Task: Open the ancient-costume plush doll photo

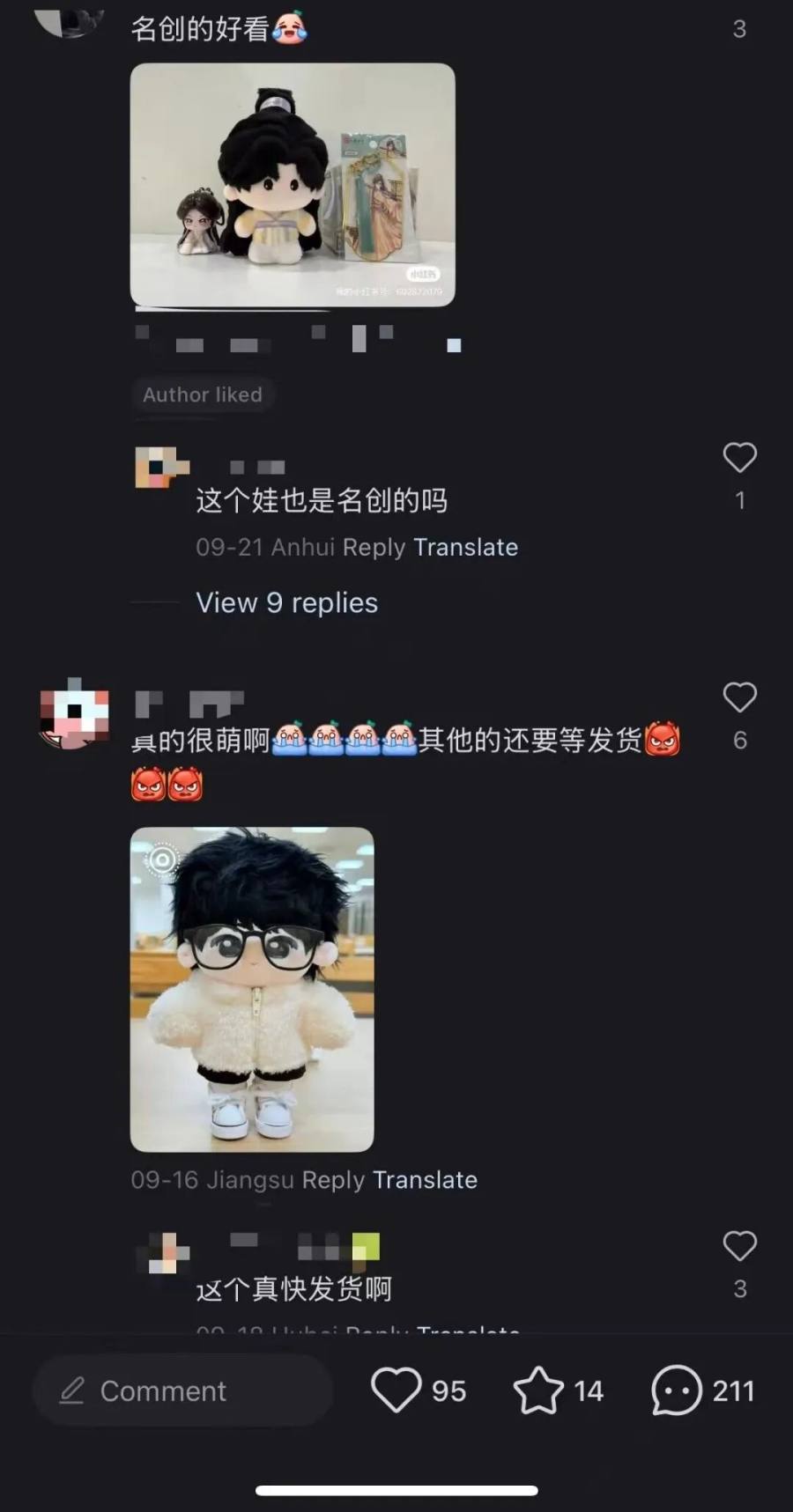Action: point(293,185)
